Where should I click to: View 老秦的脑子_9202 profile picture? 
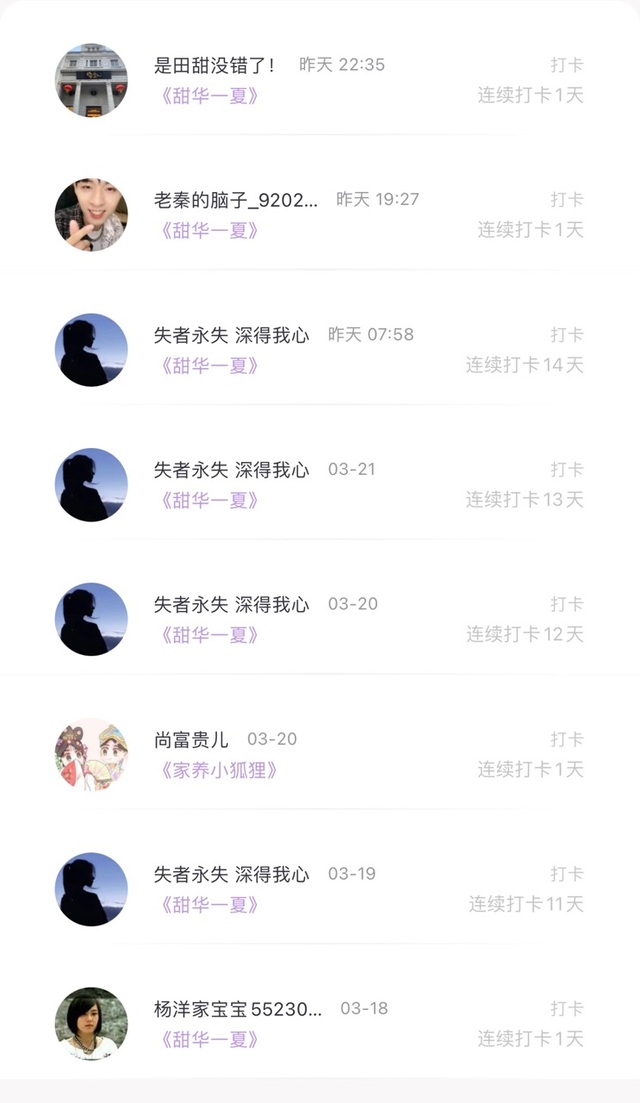coord(91,215)
